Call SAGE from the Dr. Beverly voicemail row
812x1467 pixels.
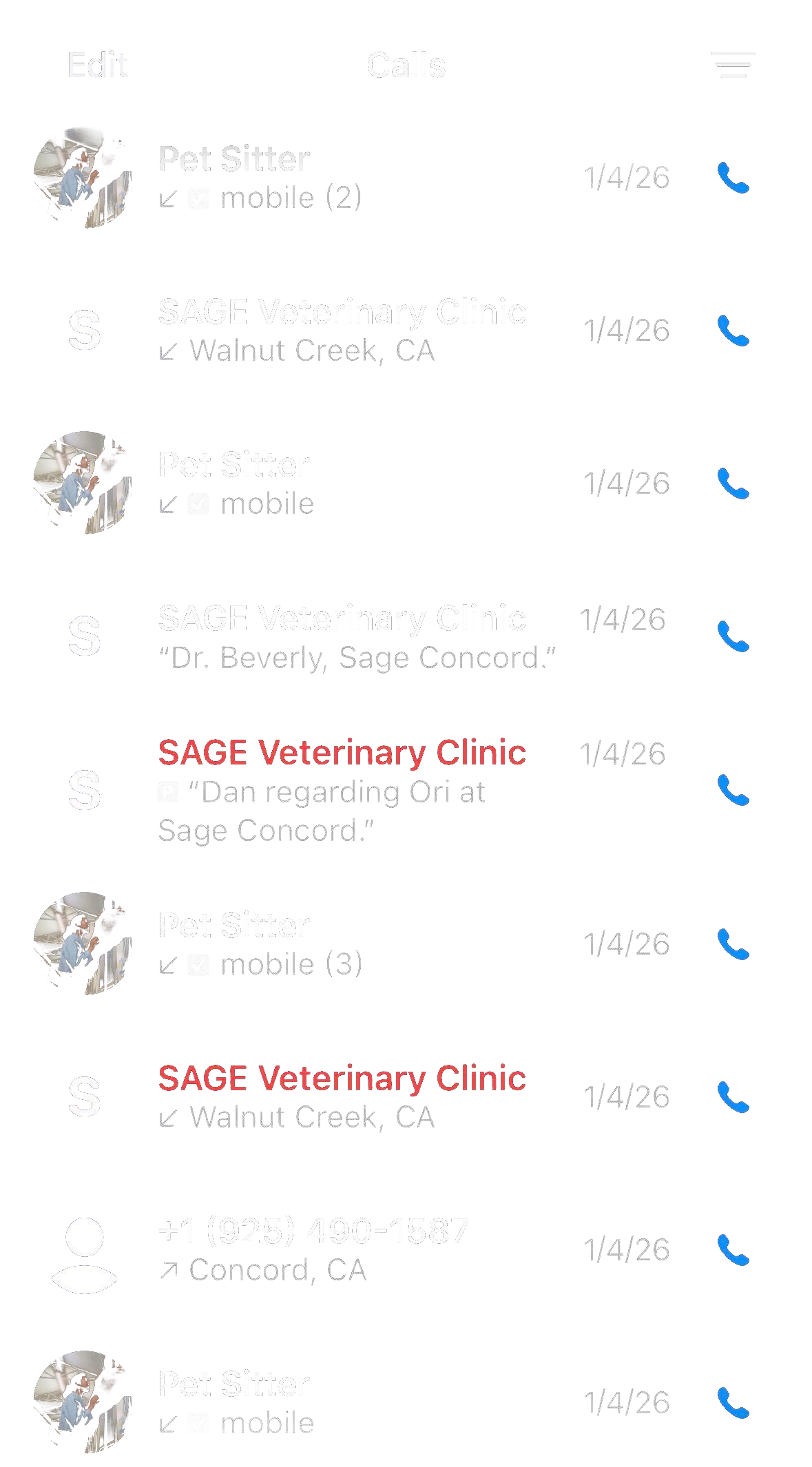point(733,636)
